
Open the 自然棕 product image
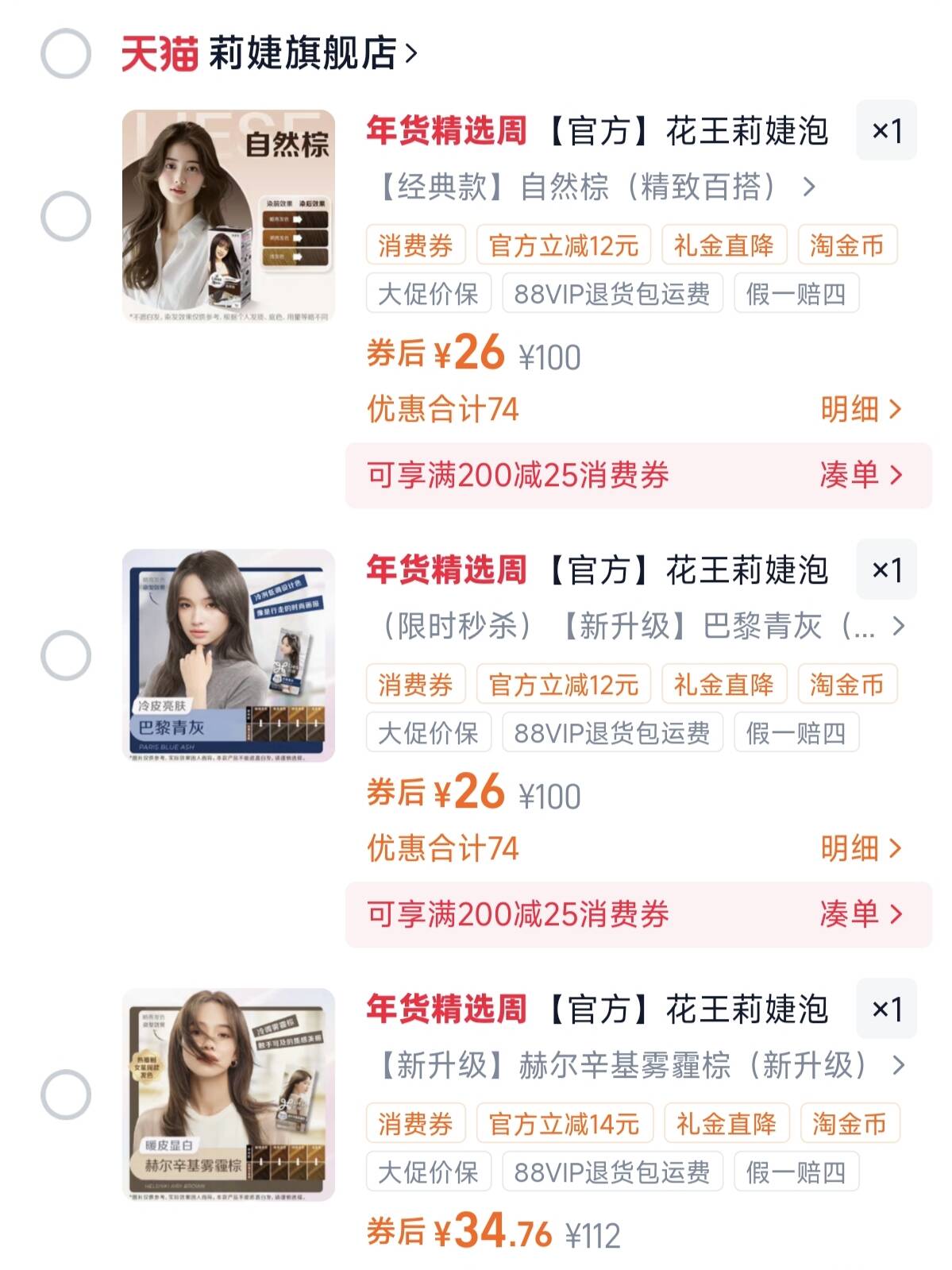click(229, 216)
